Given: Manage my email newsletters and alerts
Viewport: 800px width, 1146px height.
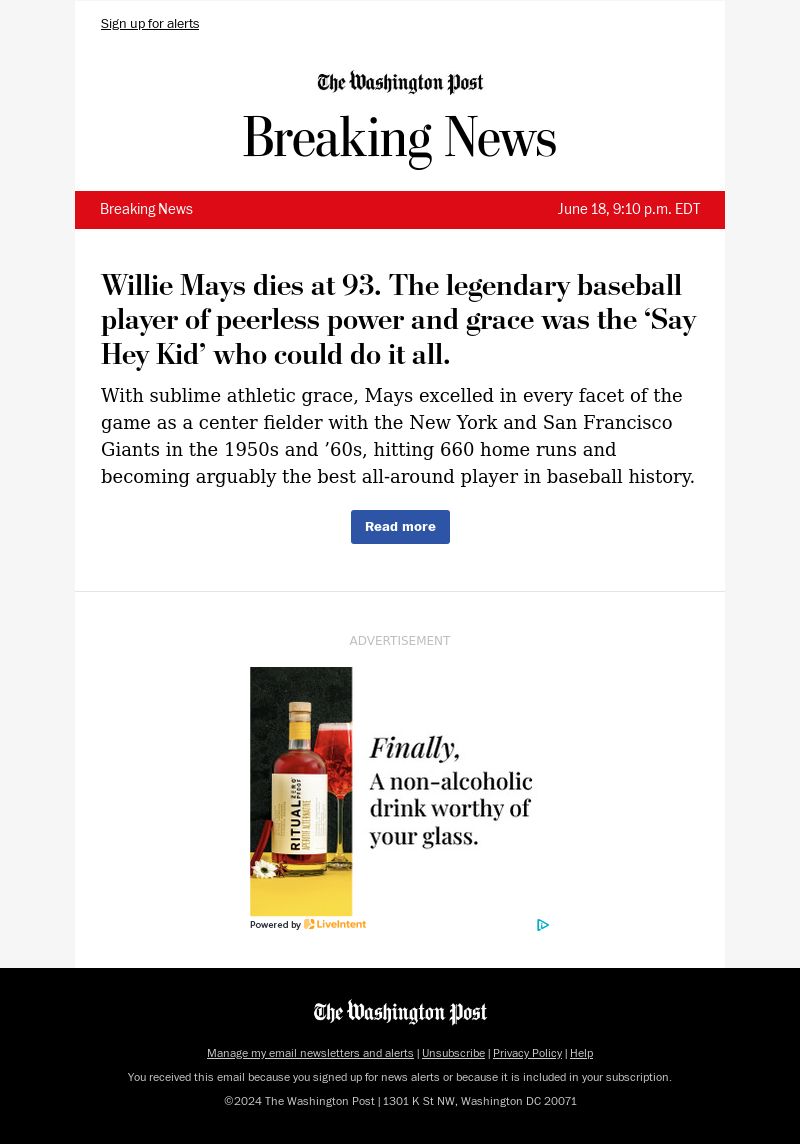Looking at the screenshot, I should point(310,1053).
